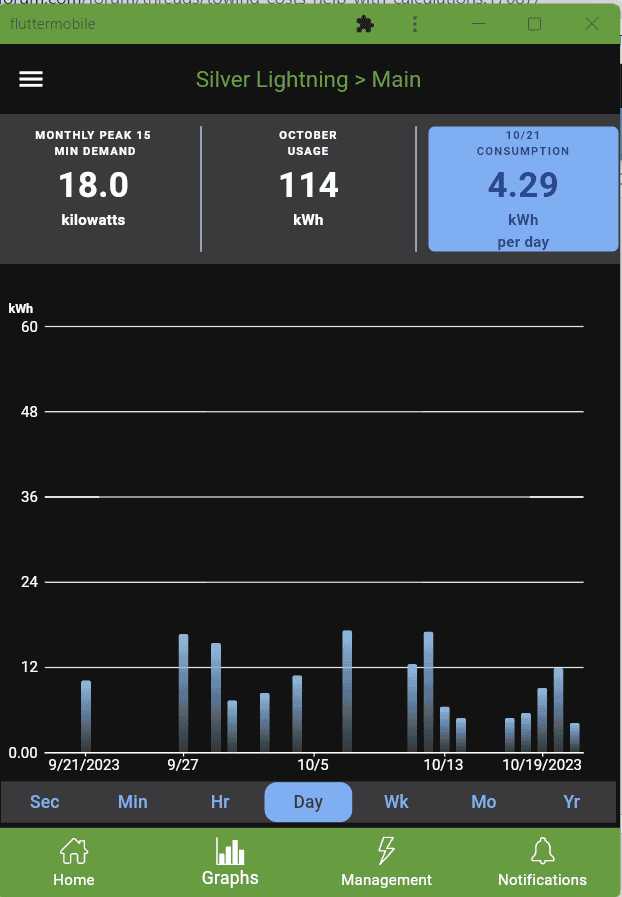Switch graph to Min interval
Screen dimensions: 622x897
point(133,802)
